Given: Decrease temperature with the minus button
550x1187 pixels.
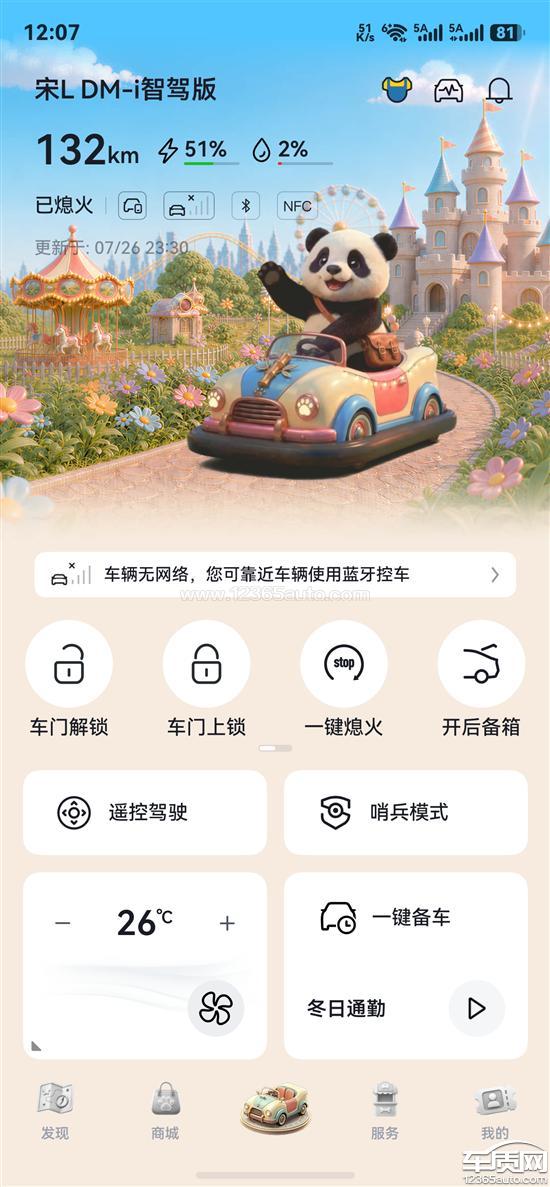Looking at the screenshot, I should pyautogui.click(x=63, y=923).
